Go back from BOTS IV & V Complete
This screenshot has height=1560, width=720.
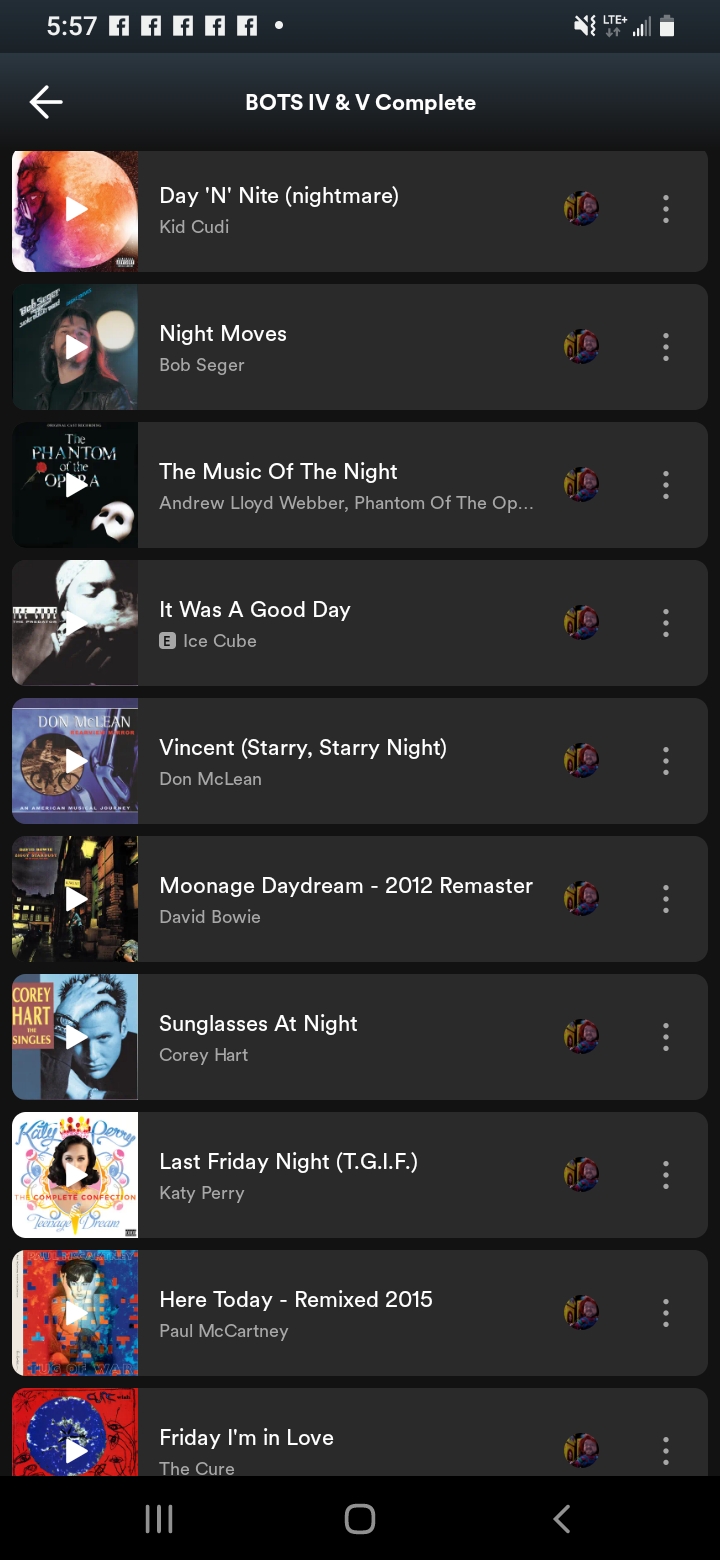coord(46,102)
